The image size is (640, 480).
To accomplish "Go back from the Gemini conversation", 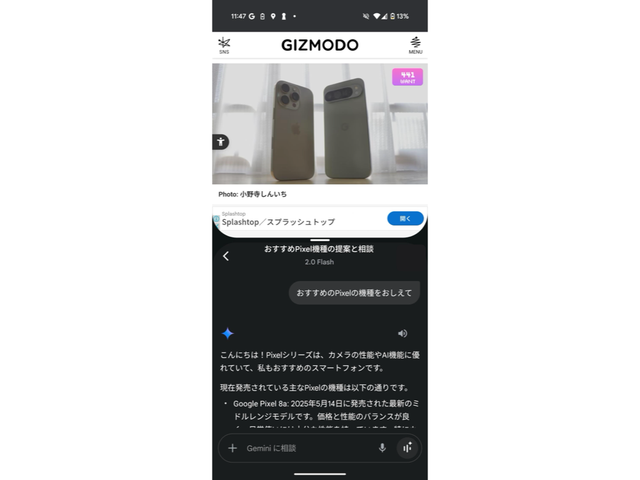I will [226, 256].
